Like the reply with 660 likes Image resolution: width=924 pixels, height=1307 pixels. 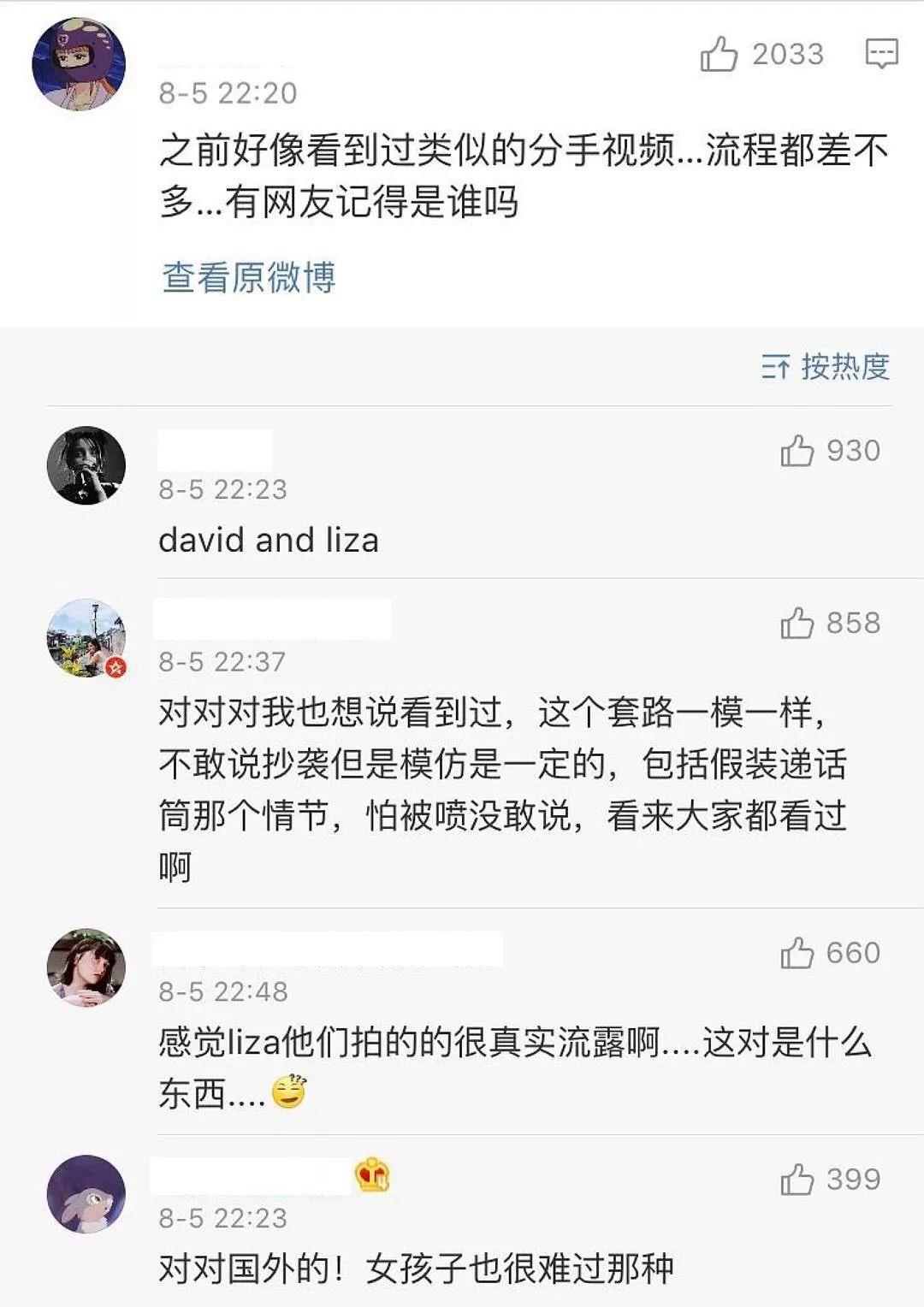pos(797,953)
